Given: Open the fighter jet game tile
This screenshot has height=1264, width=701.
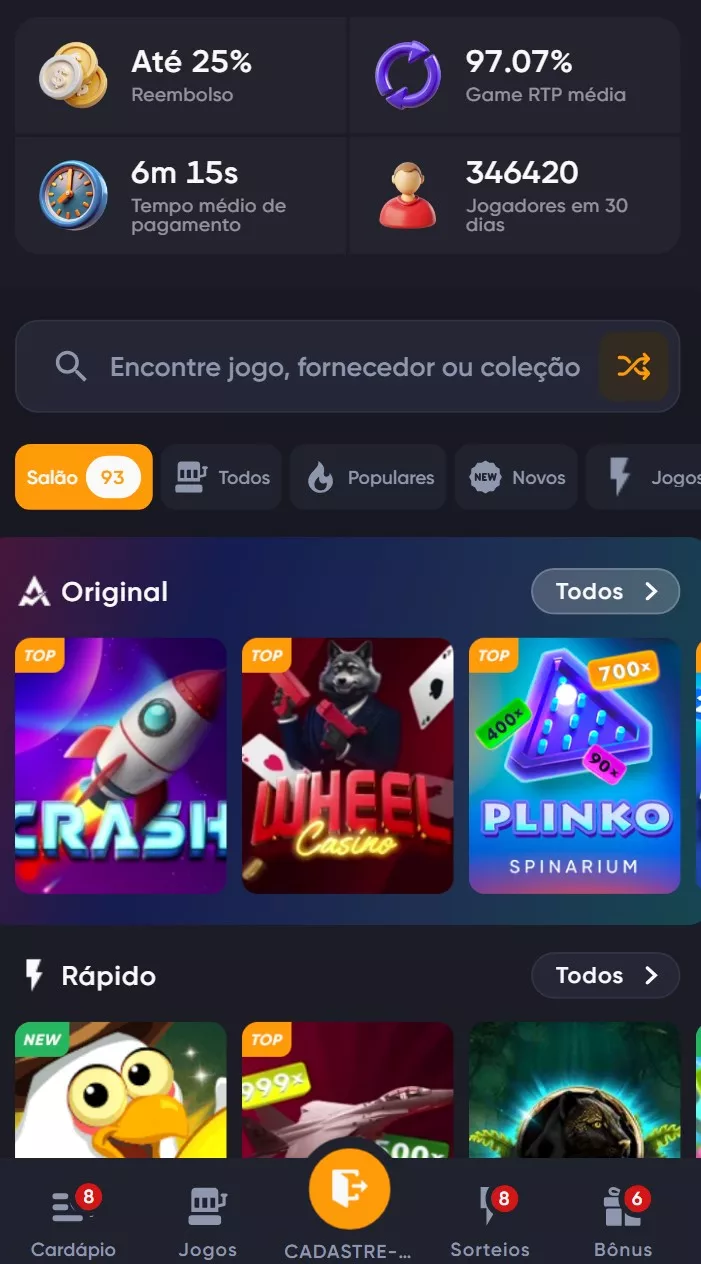Looking at the screenshot, I should point(347,1090).
